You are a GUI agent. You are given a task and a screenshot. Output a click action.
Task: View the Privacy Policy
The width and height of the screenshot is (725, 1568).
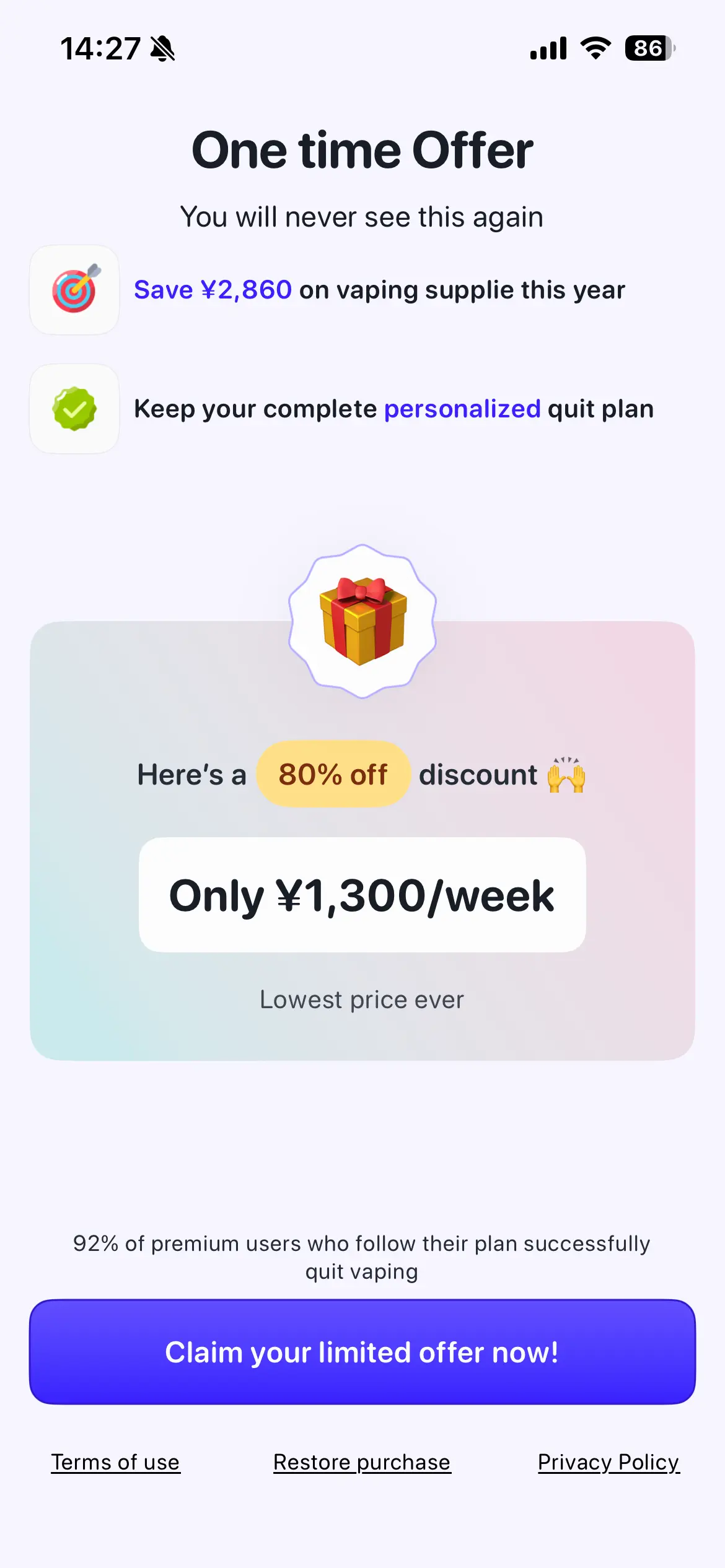pos(608,1462)
